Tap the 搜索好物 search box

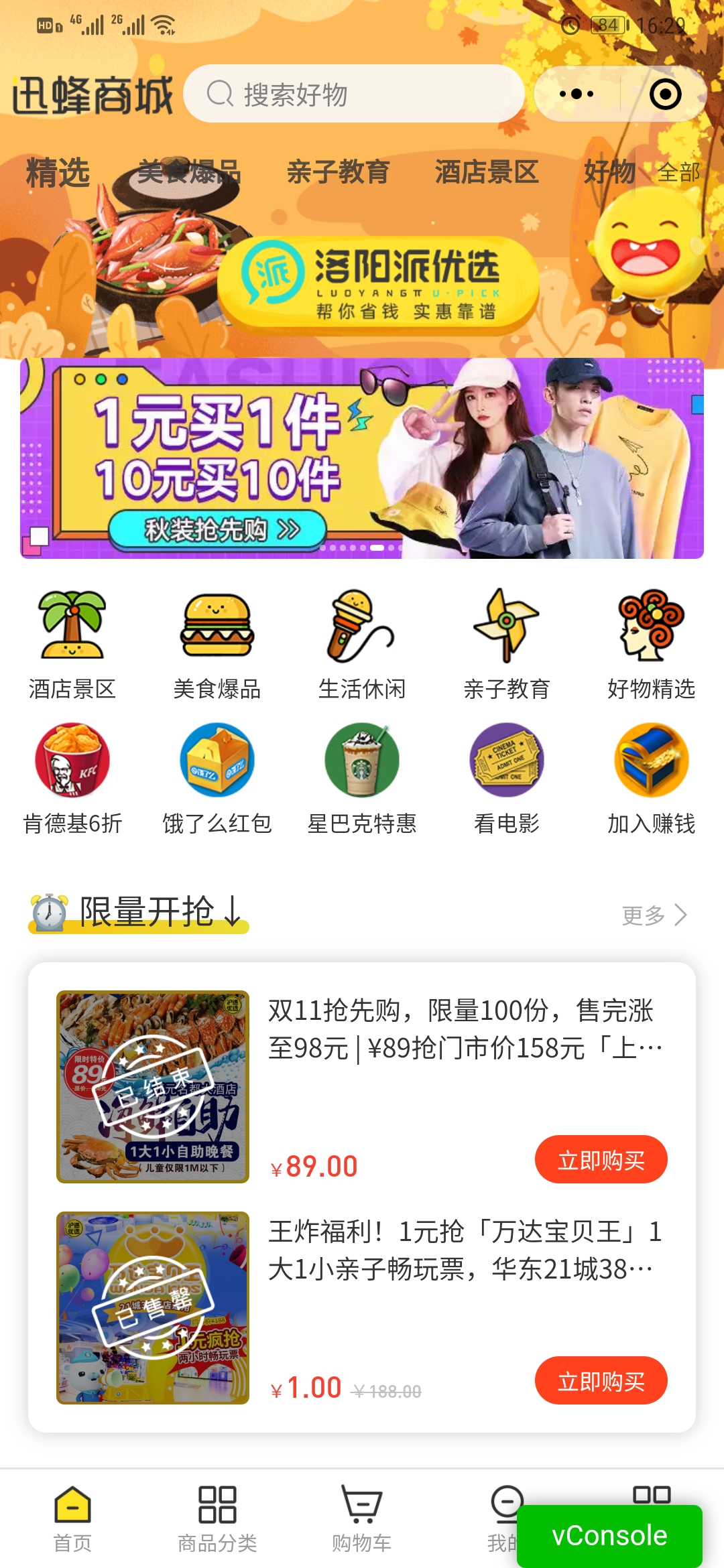pos(354,94)
